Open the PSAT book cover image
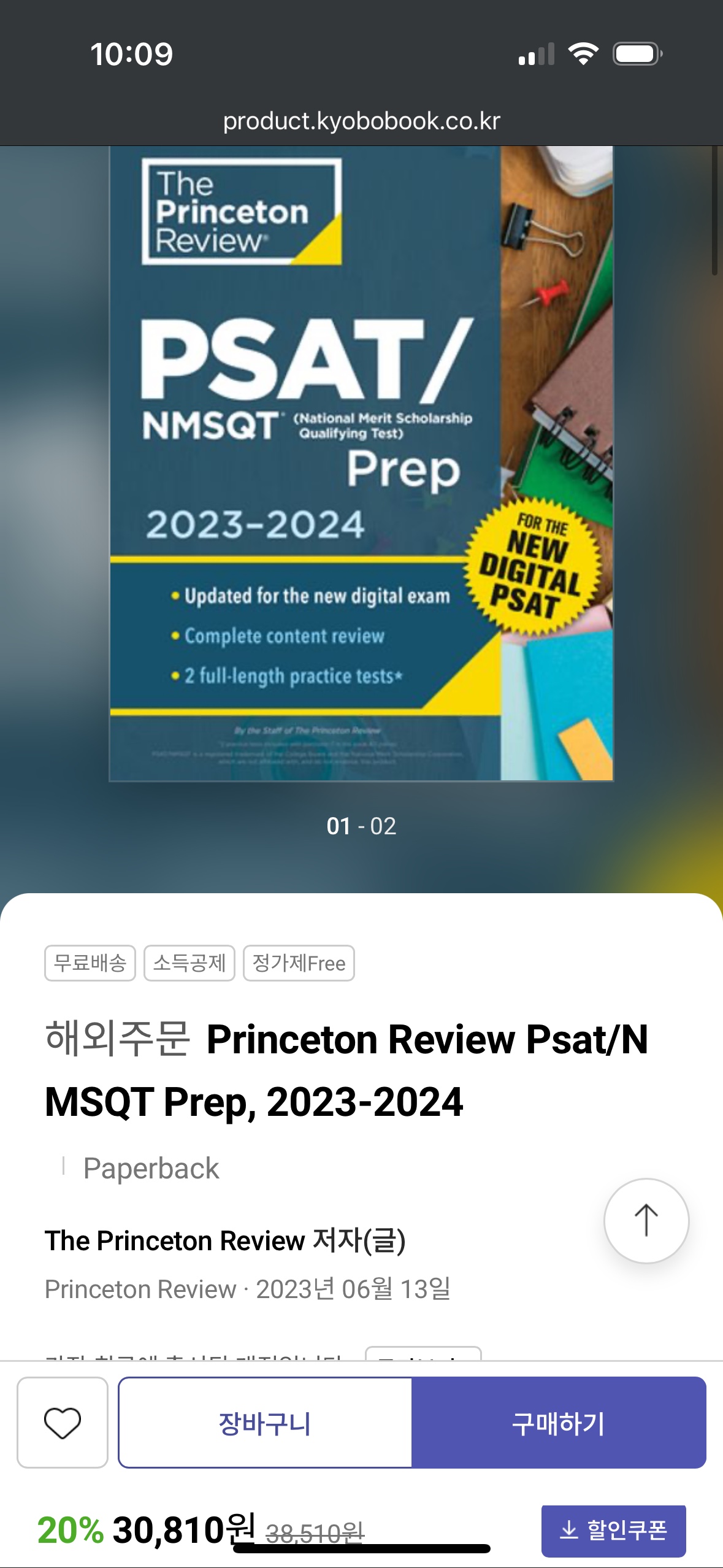The width and height of the screenshot is (723, 1568). [361, 463]
